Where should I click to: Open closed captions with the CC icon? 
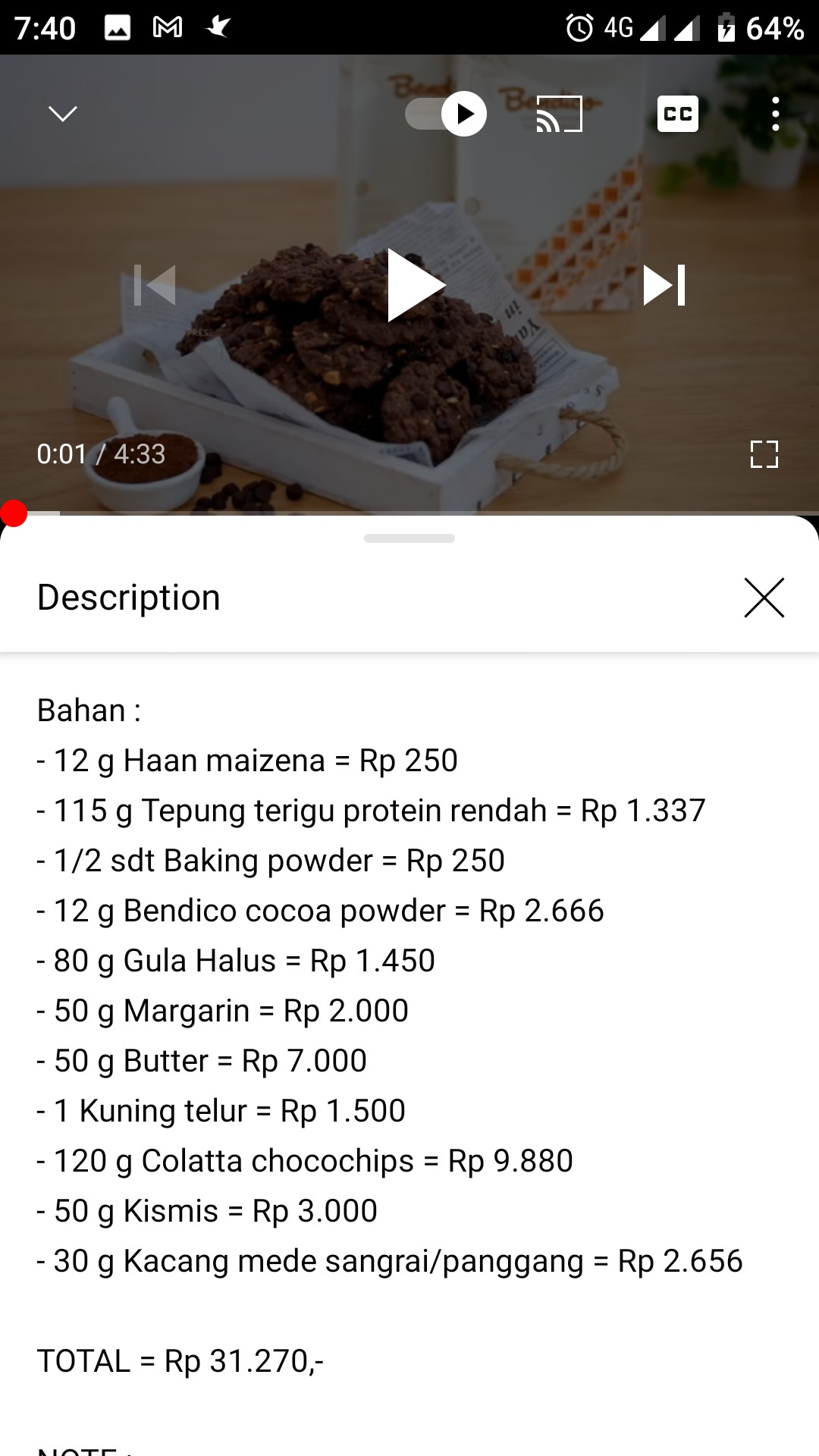tap(677, 114)
